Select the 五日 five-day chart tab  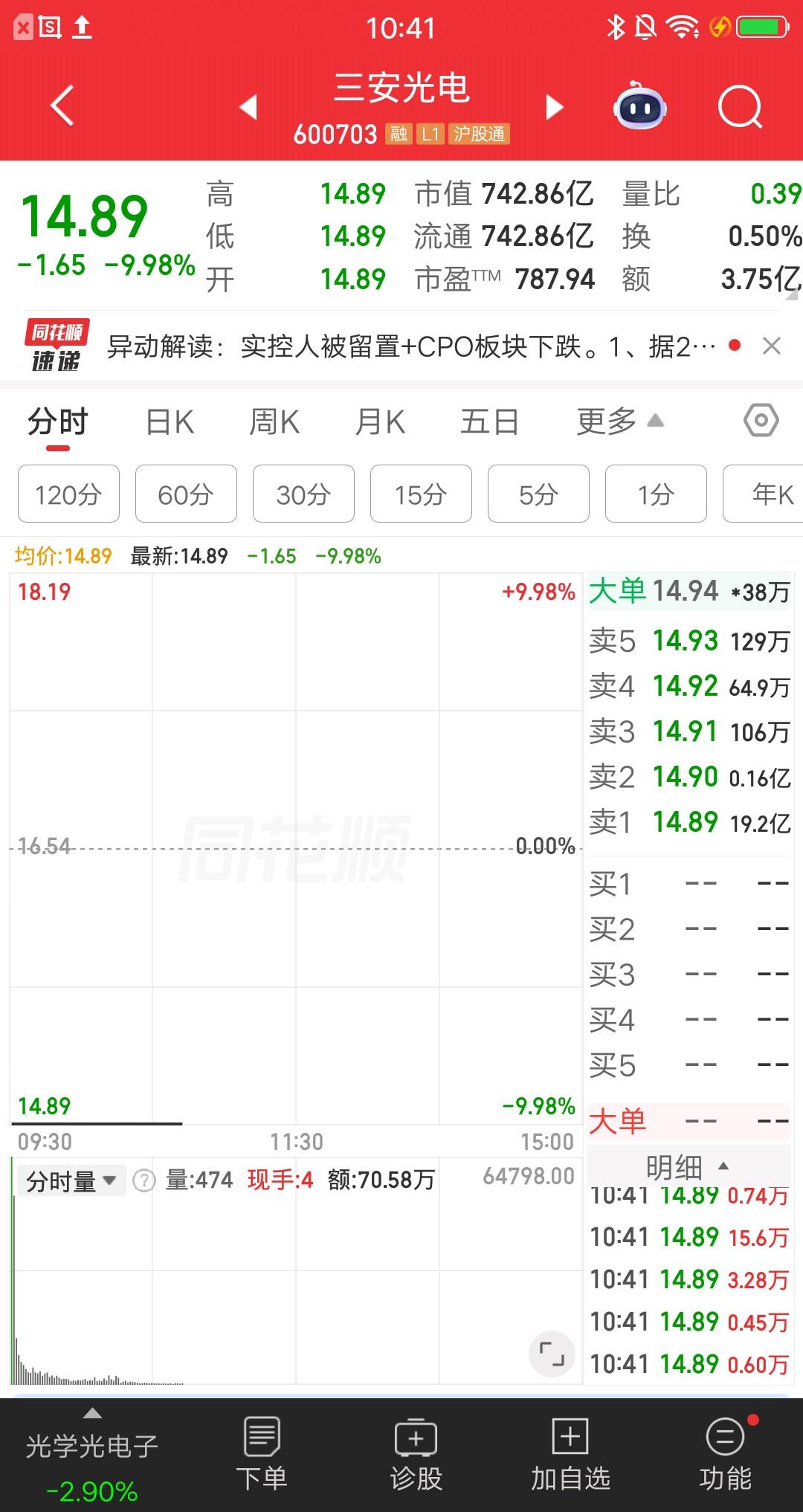pyautogui.click(x=488, y=421)
